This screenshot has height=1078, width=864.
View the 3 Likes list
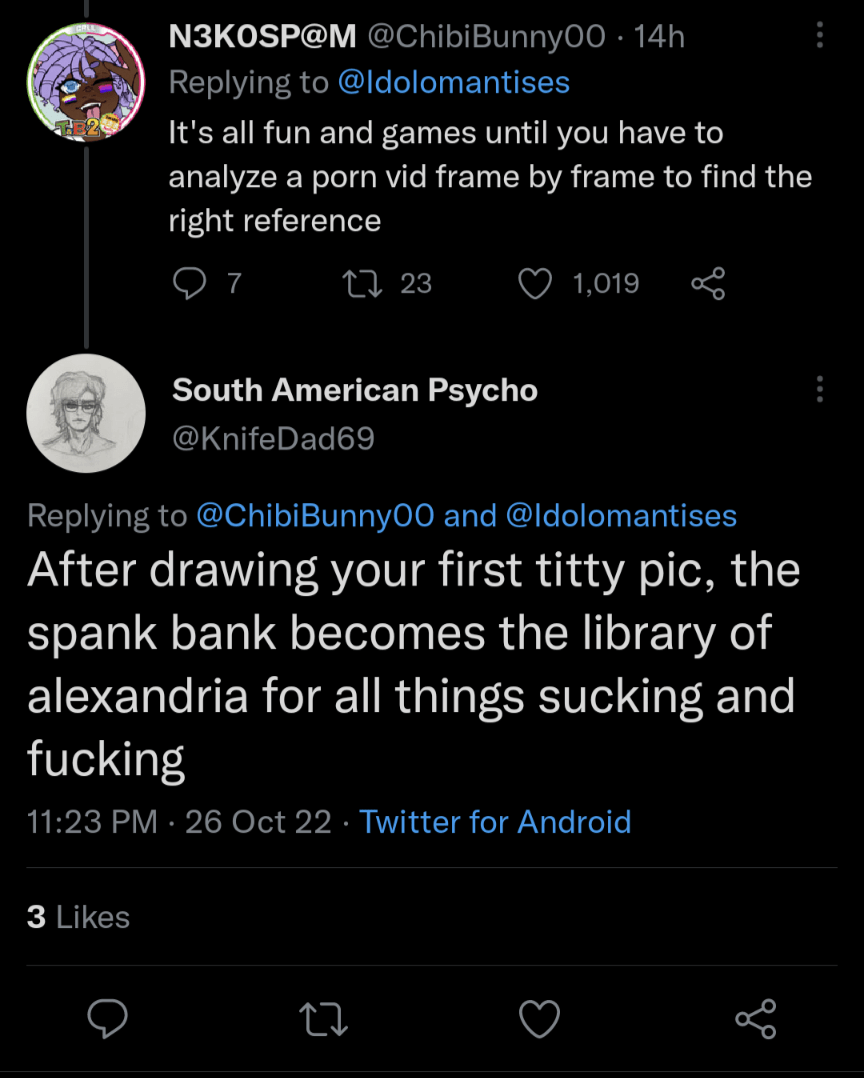click(78, 917)
